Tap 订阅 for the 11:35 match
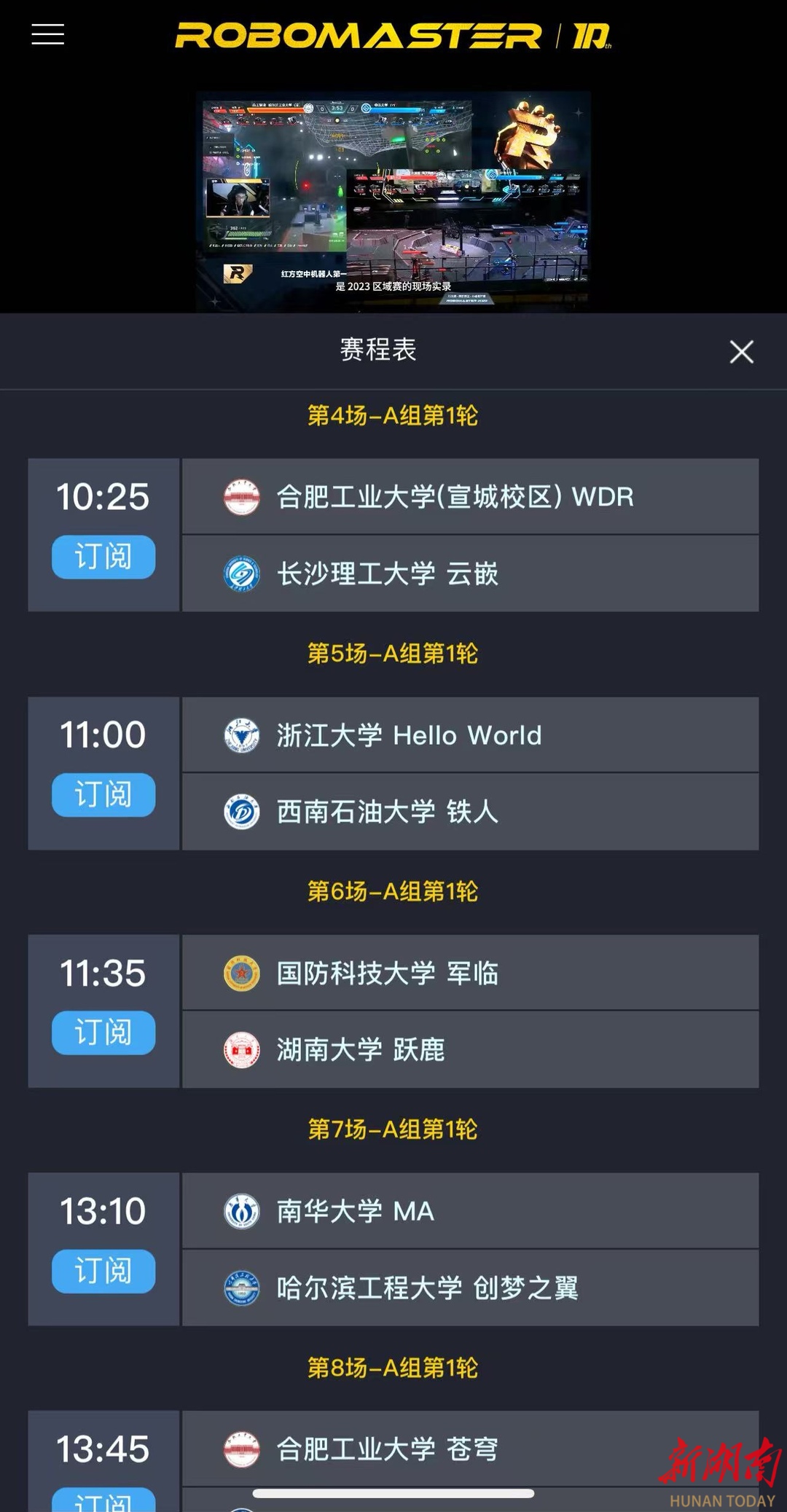The image size is (787, 1512). point(103,1033)
